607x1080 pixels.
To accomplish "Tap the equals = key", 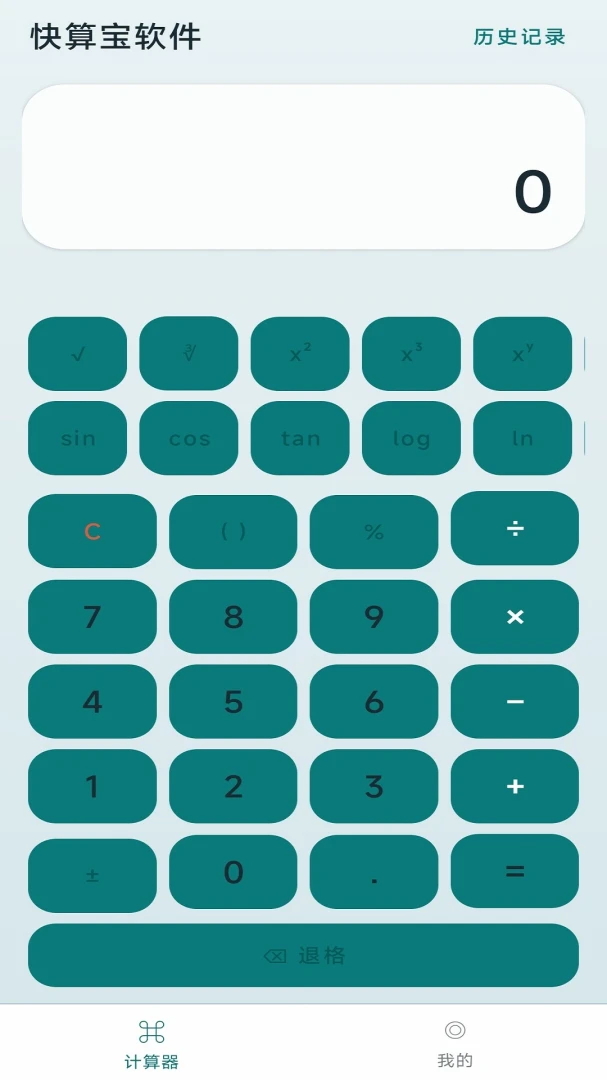I will [x=515, y=871].
